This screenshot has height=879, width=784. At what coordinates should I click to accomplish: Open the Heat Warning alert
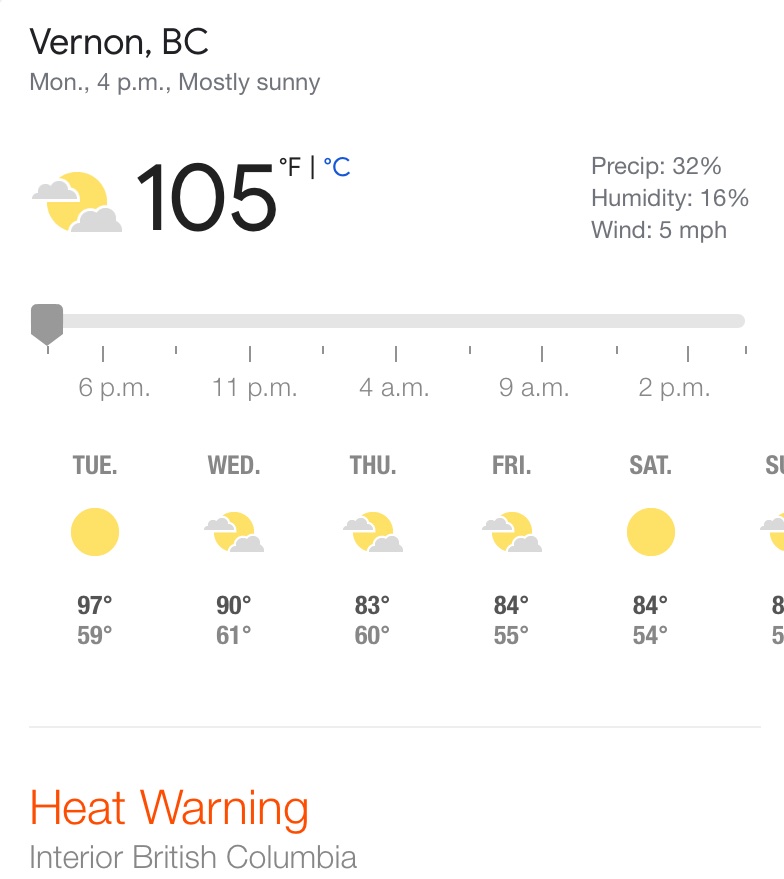coord(170,809)
